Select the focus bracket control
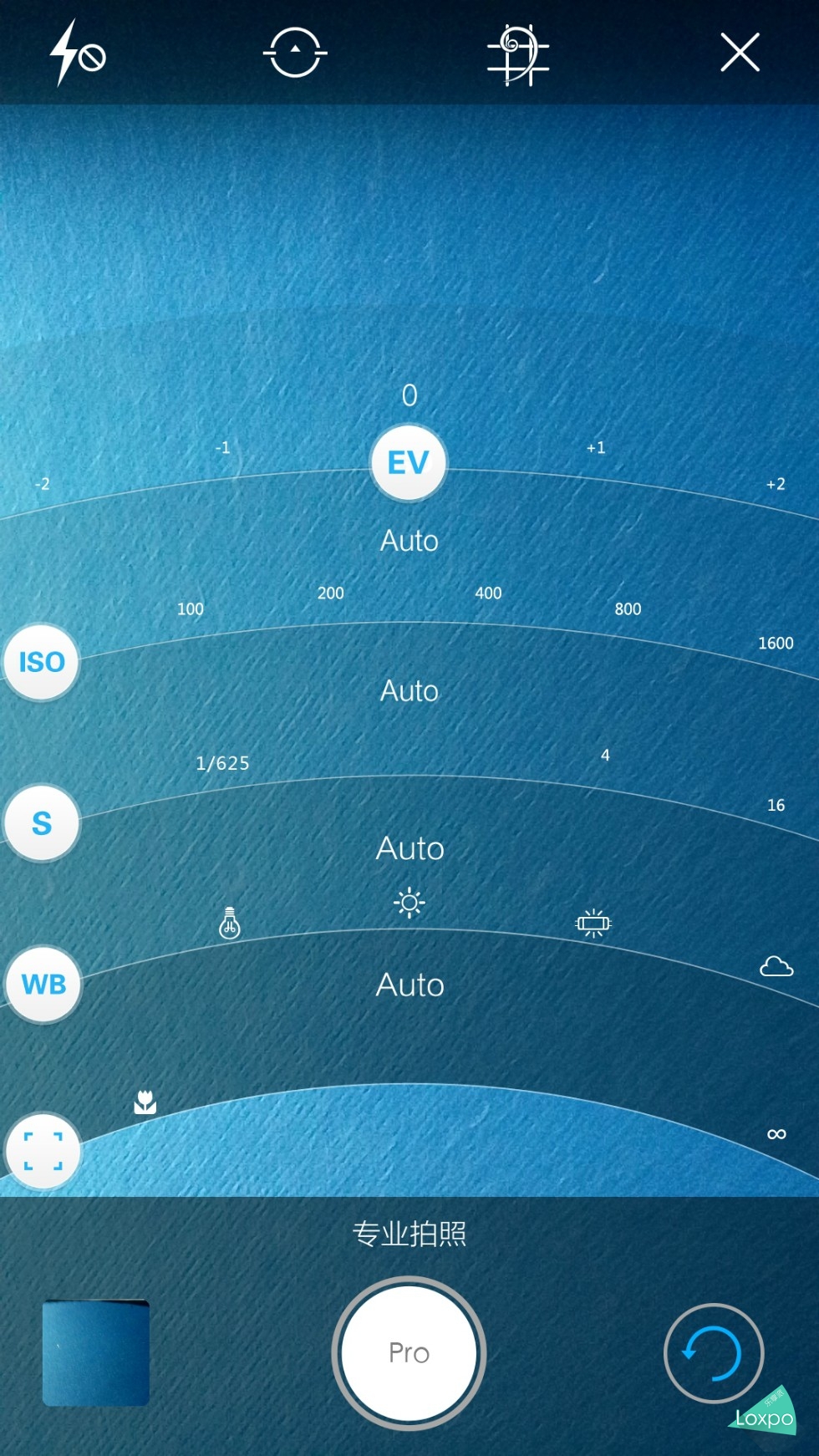819x1456 pixels. point(43,1152)
